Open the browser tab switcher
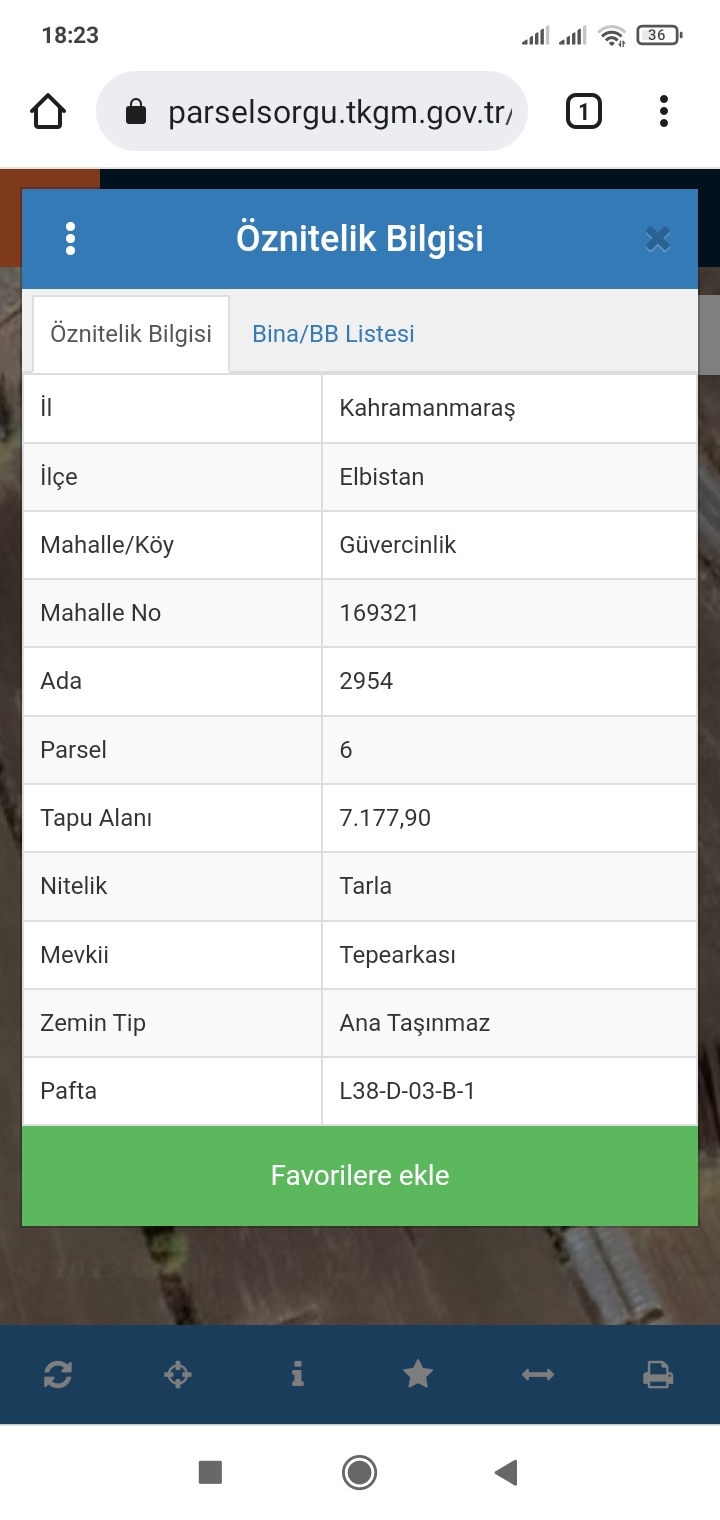Screen dimensions: 720x1520 [x=584, y=111]
